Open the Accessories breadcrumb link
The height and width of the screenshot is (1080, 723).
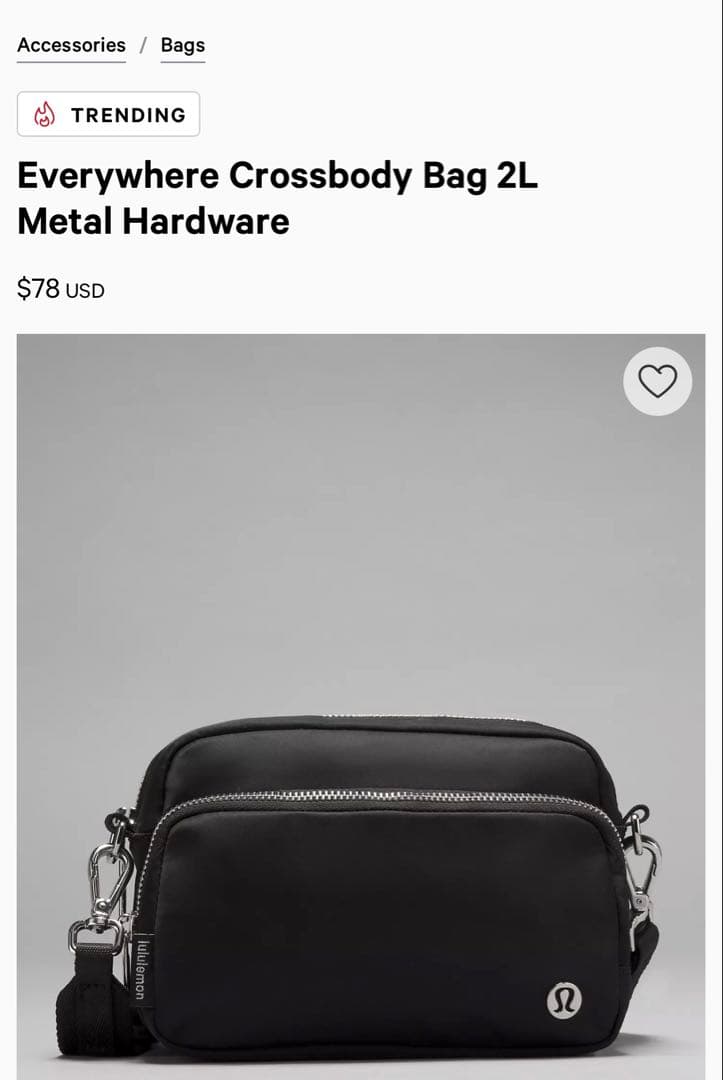click(71, 45)
